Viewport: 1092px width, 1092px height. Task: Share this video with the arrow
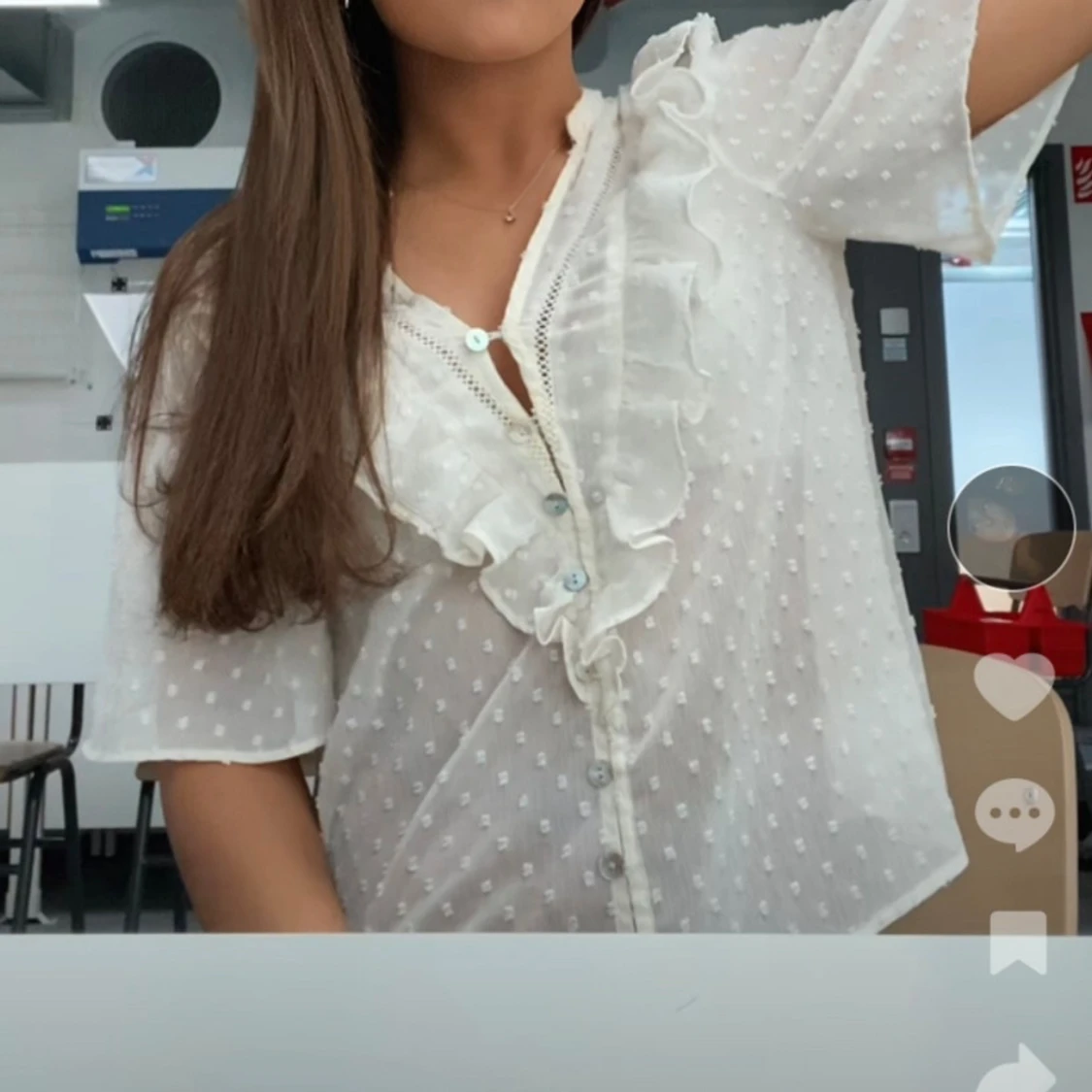[1016, 1069]
